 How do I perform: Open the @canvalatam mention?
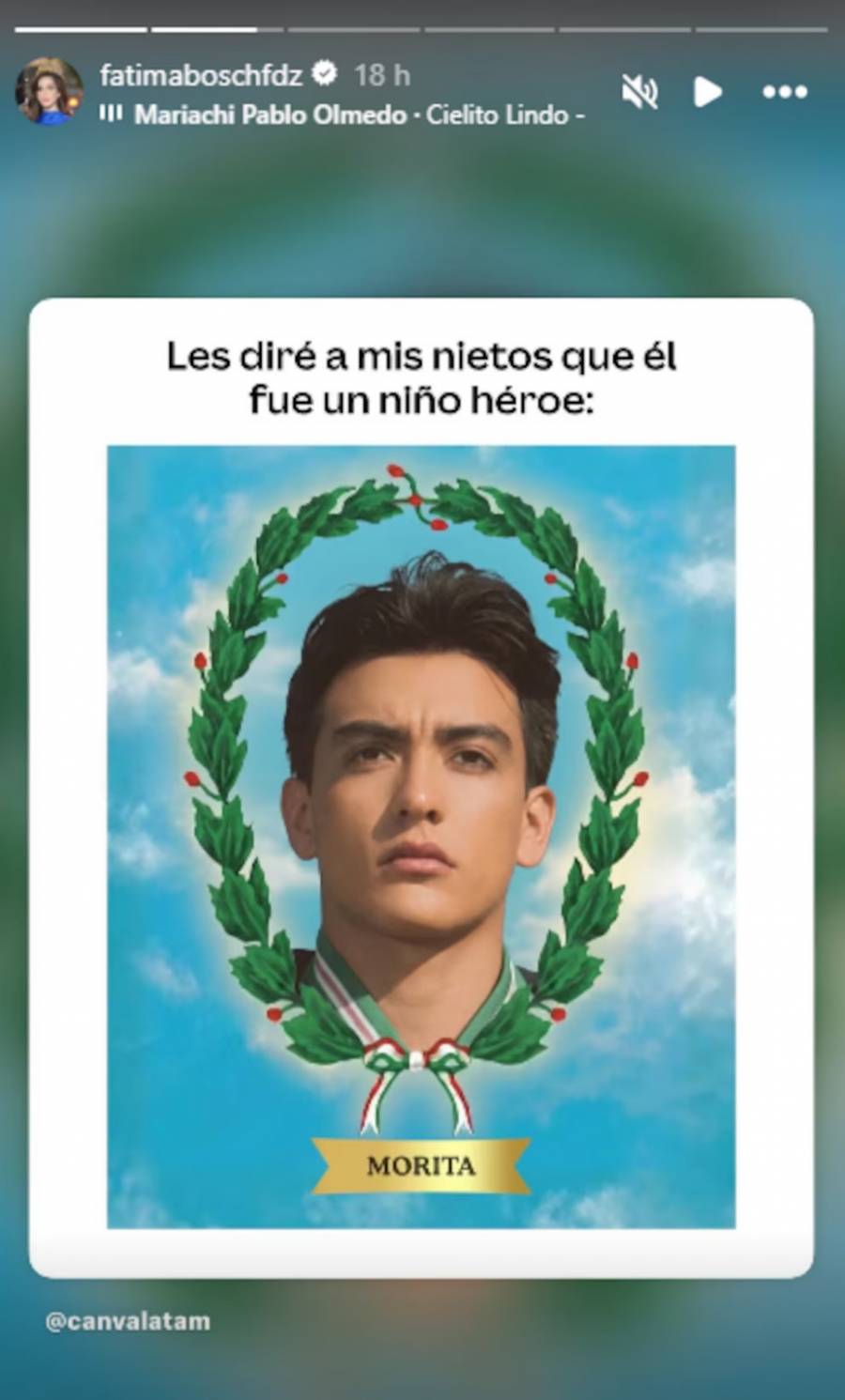[128, 1321]
